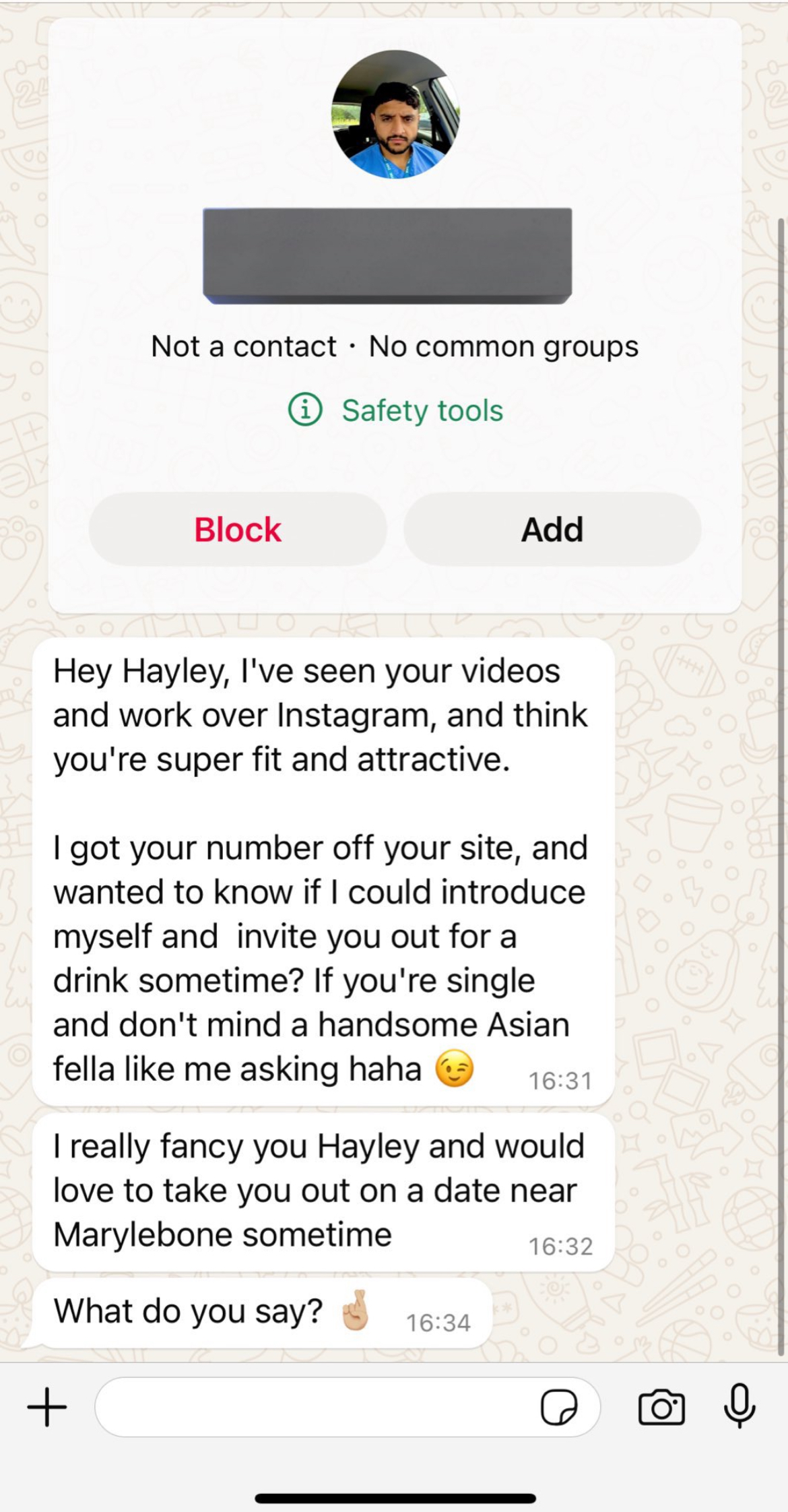This screenshot has height=1512, width=788.
Task: Open the sticker picker
Action: tap(559, 1407)
